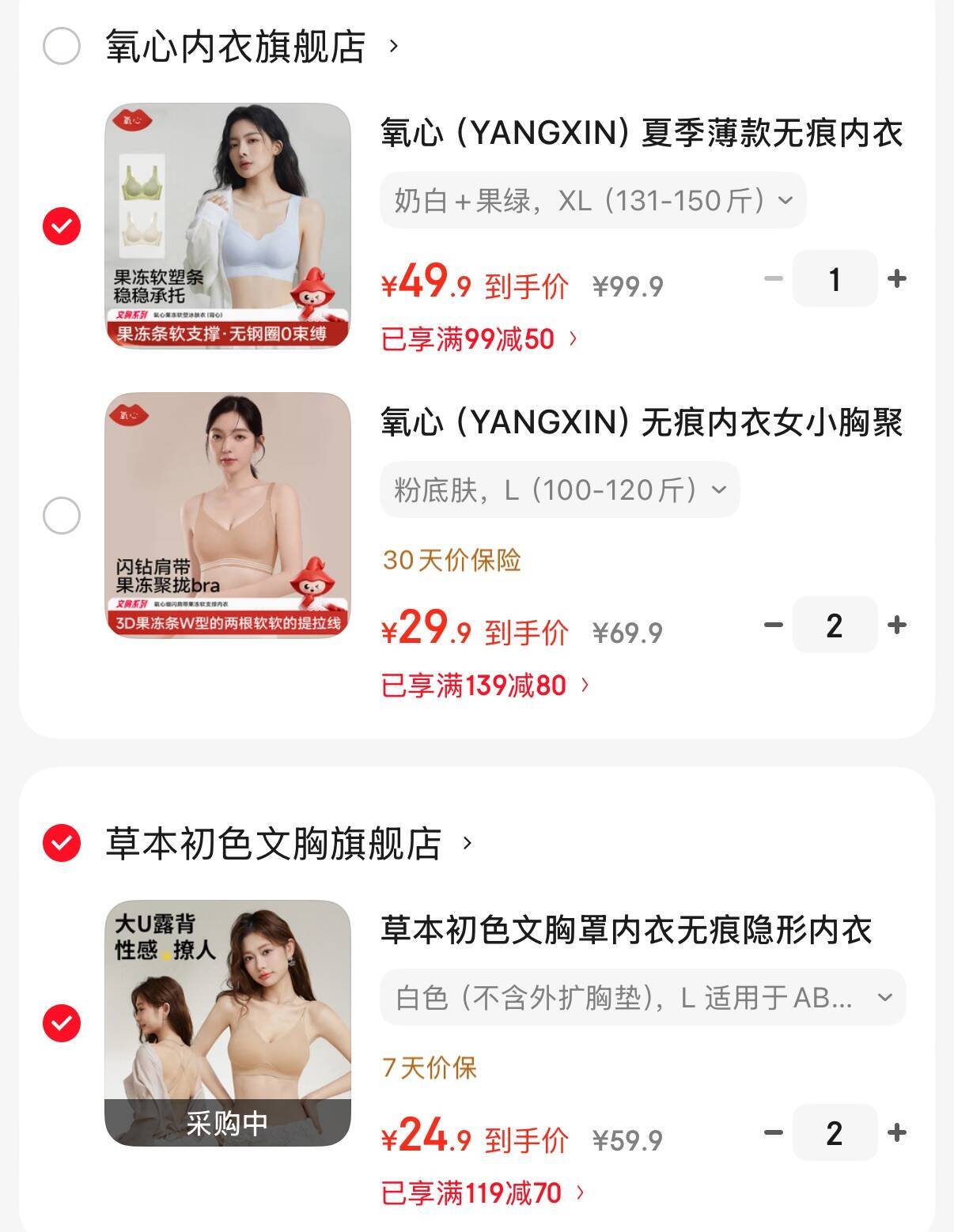Decrease quantity of the ¥29.9 item

pyautogui.click(x=773, y=625)
